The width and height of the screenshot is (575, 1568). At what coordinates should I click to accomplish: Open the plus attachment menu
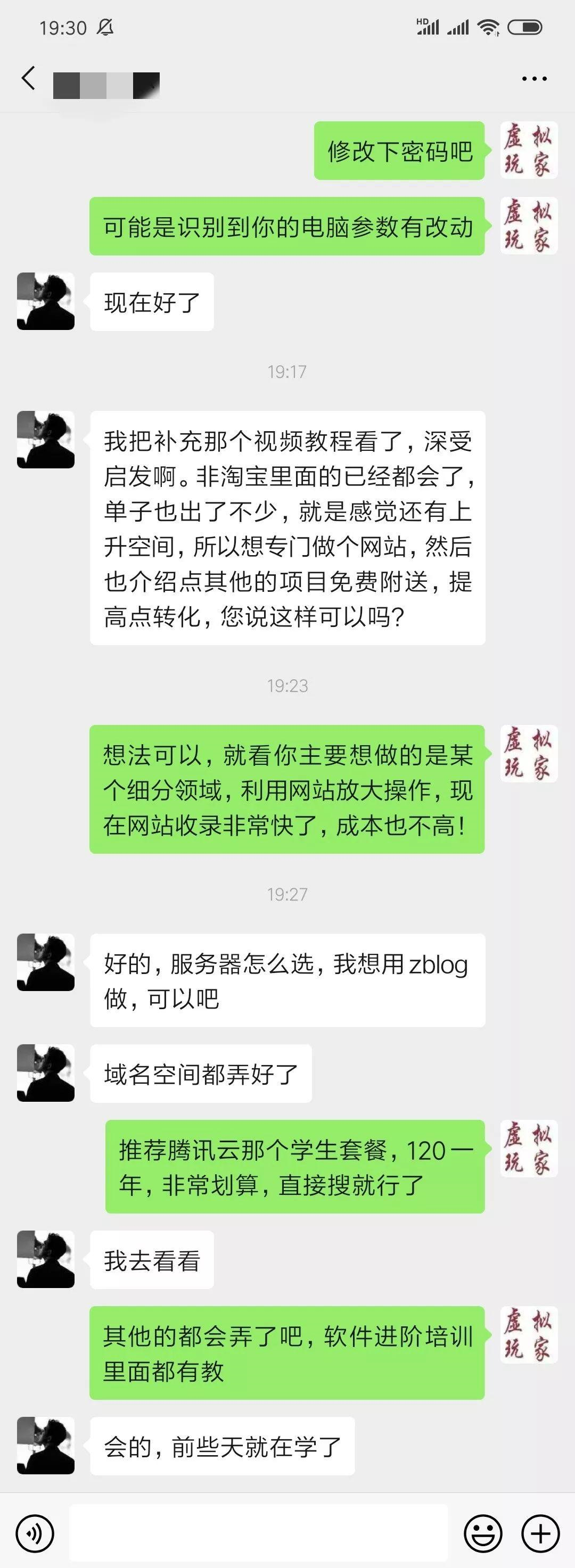point(540,1533)
